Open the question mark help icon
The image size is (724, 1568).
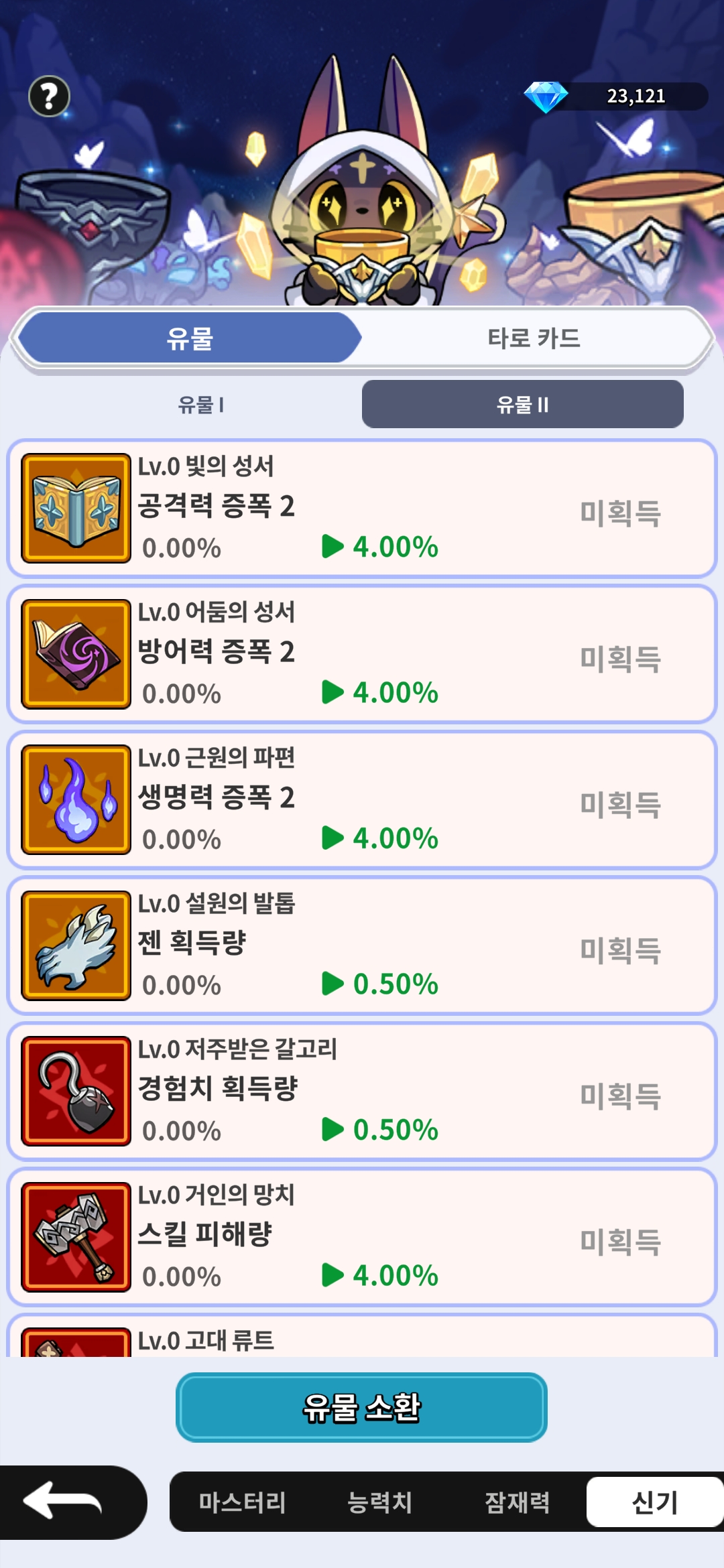[x=49, y=96]
